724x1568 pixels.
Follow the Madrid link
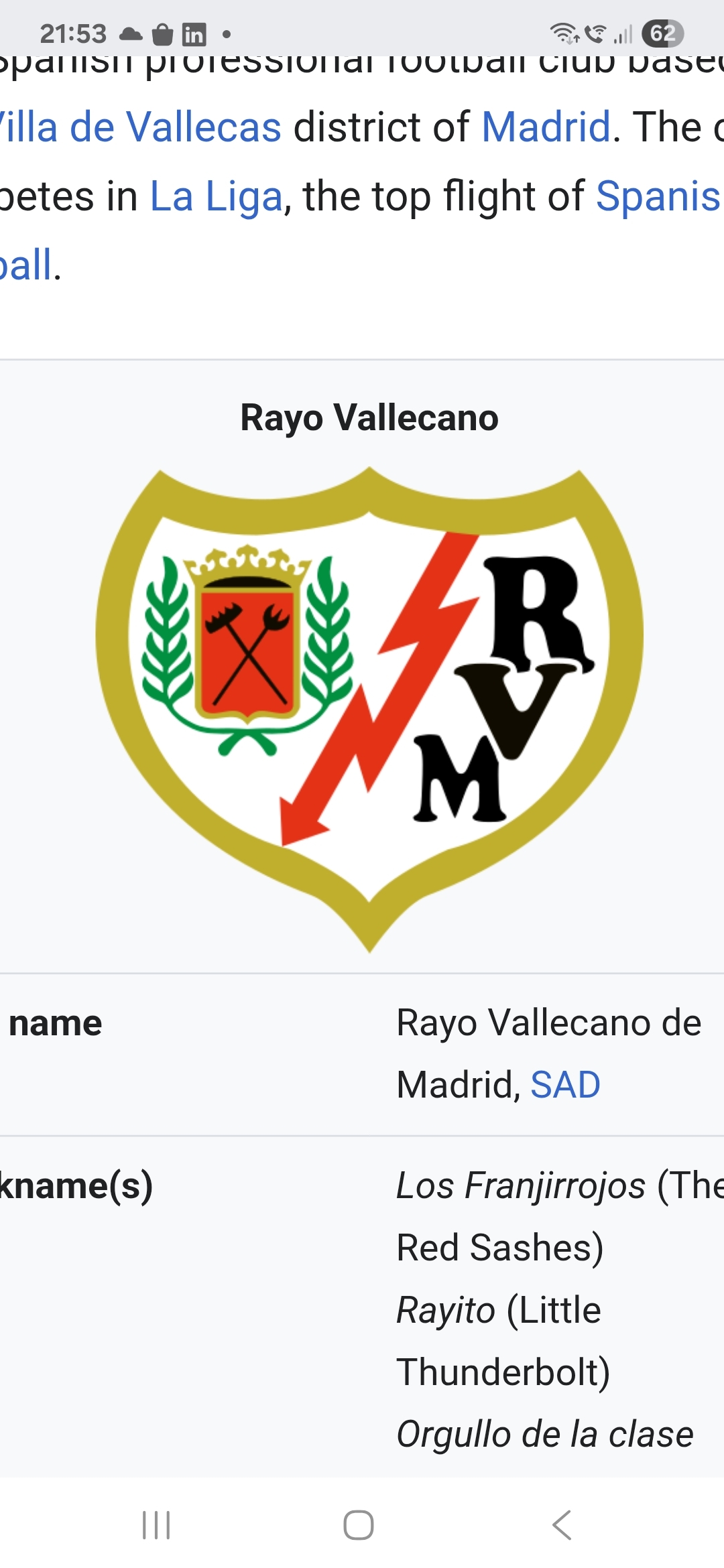pos(546,127)
